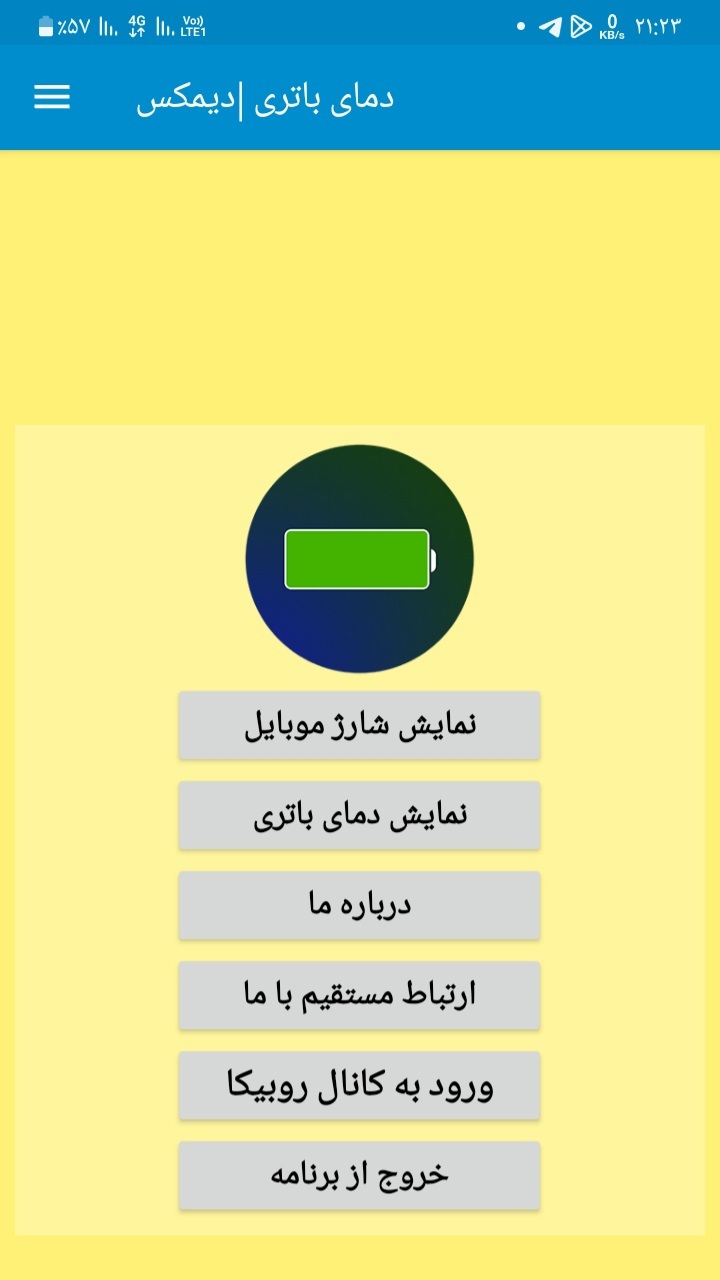Tap the نمایش شارژ موبایل button
This screenshot has width=720, height=1280.
(360, 725)
